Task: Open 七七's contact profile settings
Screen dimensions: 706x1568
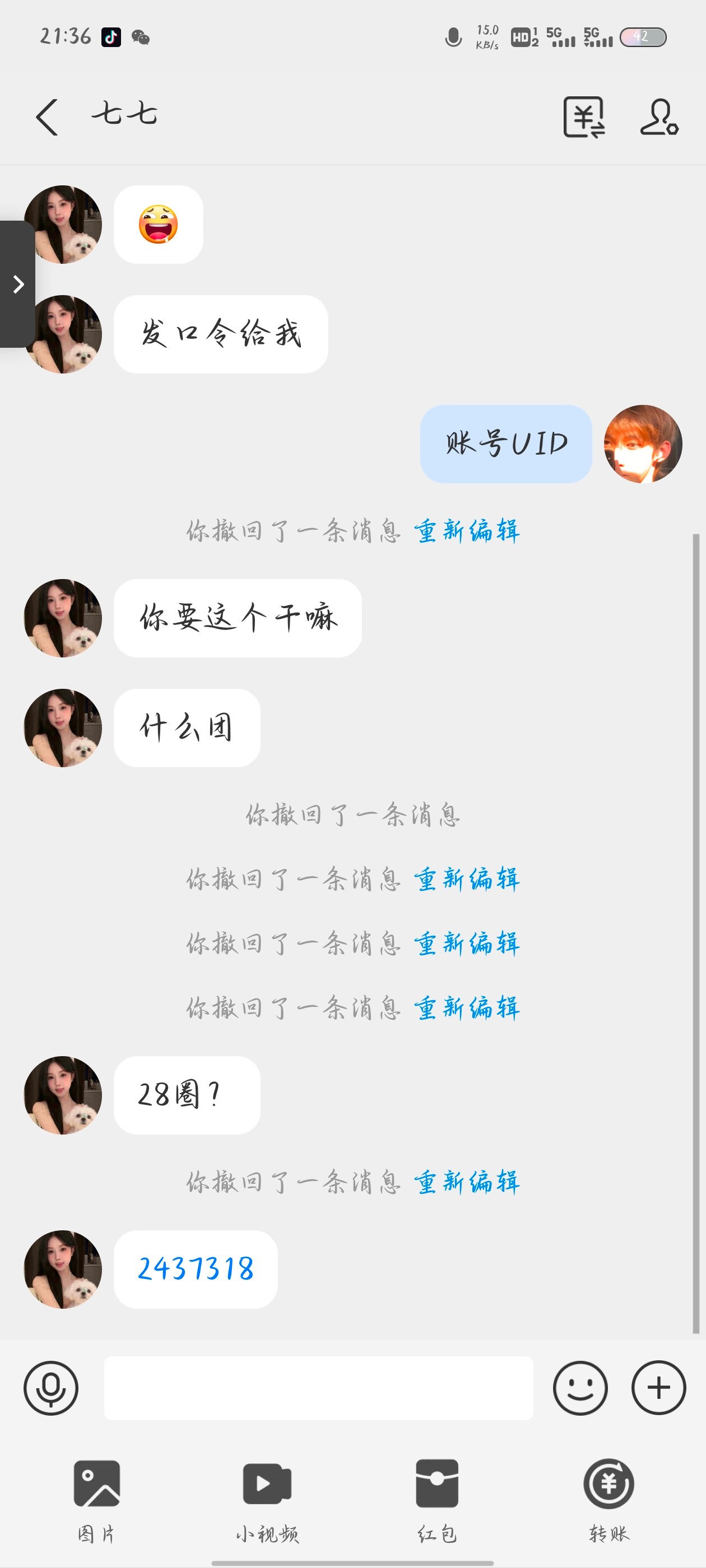Action: point(658,116)
